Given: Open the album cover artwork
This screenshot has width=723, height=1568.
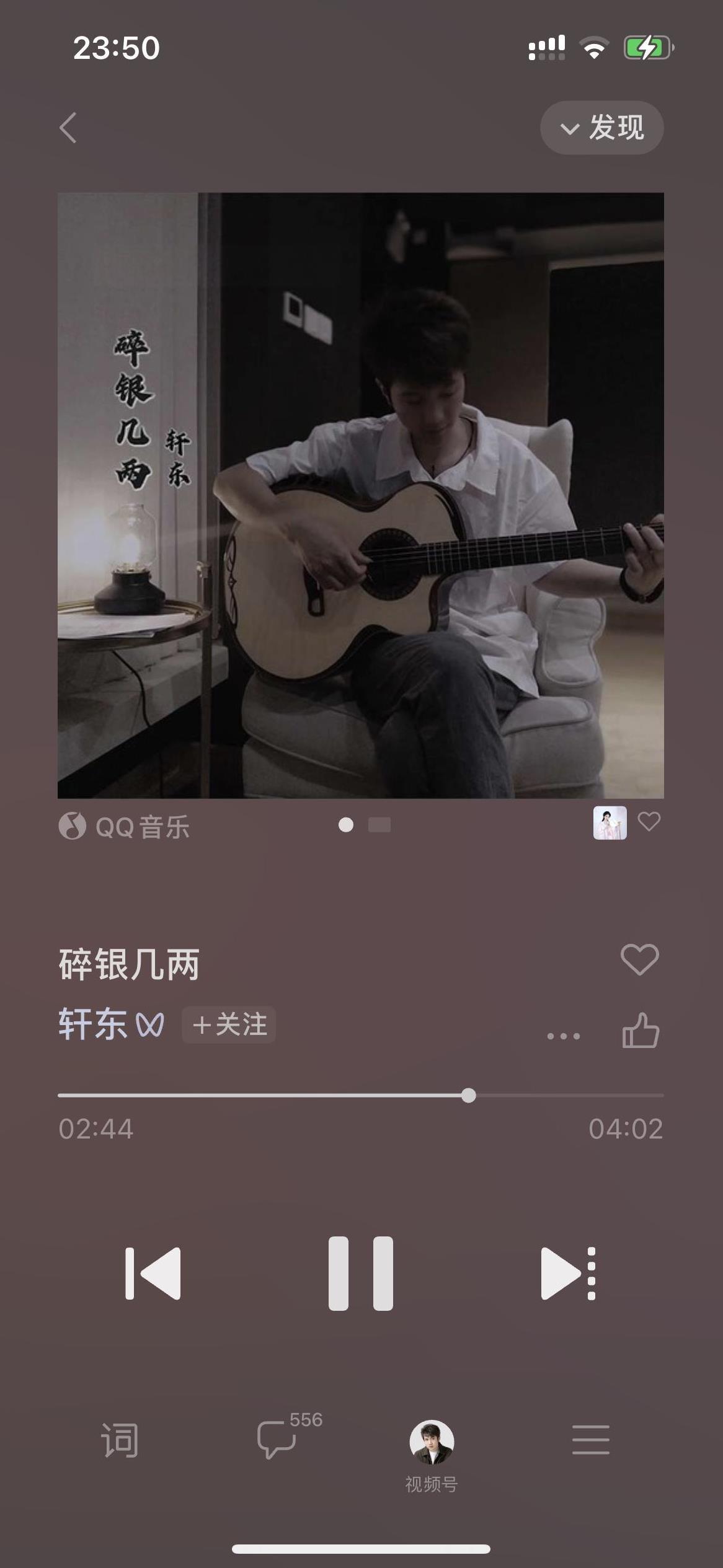Looking at the screenshot, I should point(360,495).
